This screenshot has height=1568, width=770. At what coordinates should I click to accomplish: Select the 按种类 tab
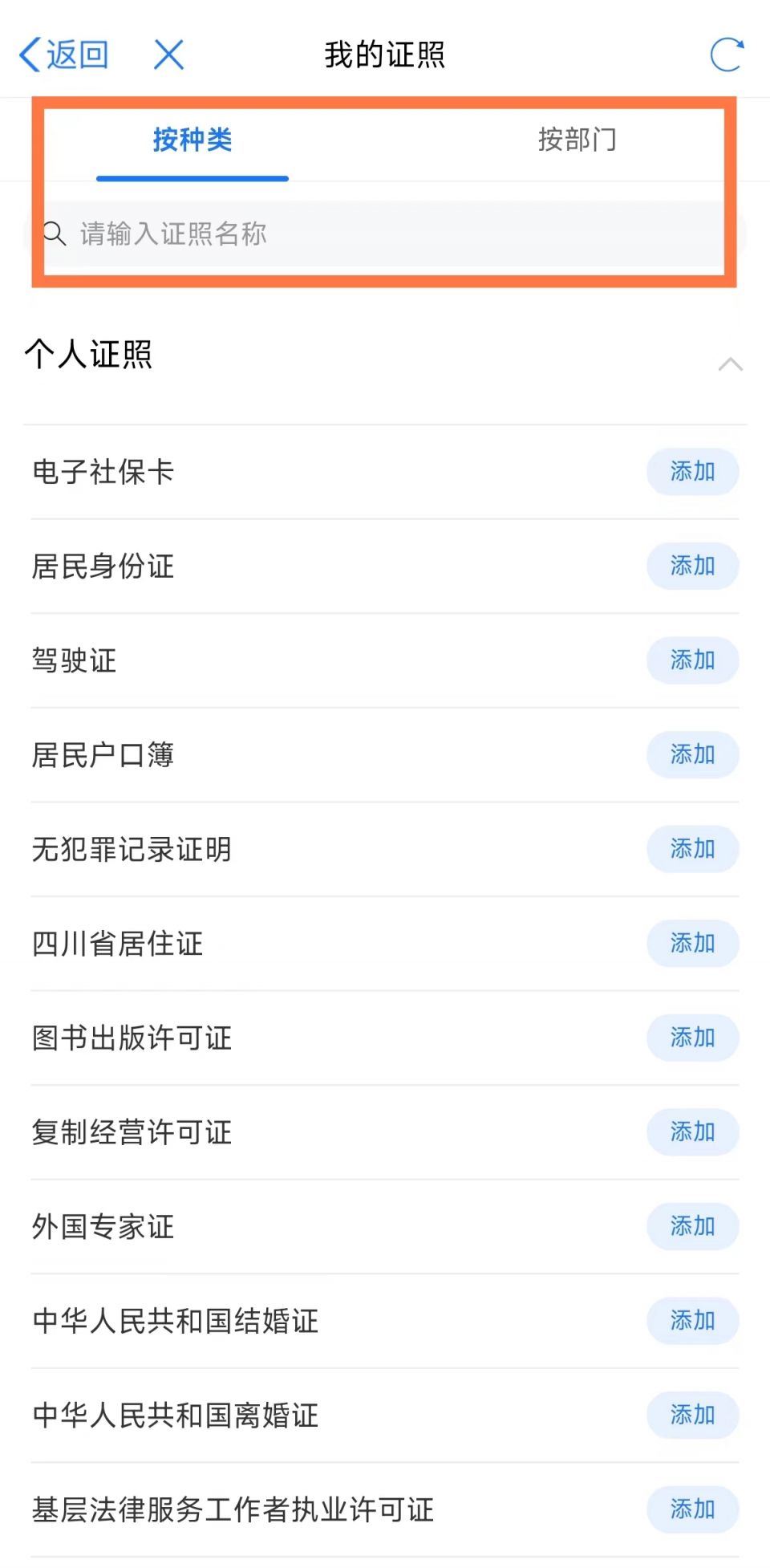click(192, 140)
